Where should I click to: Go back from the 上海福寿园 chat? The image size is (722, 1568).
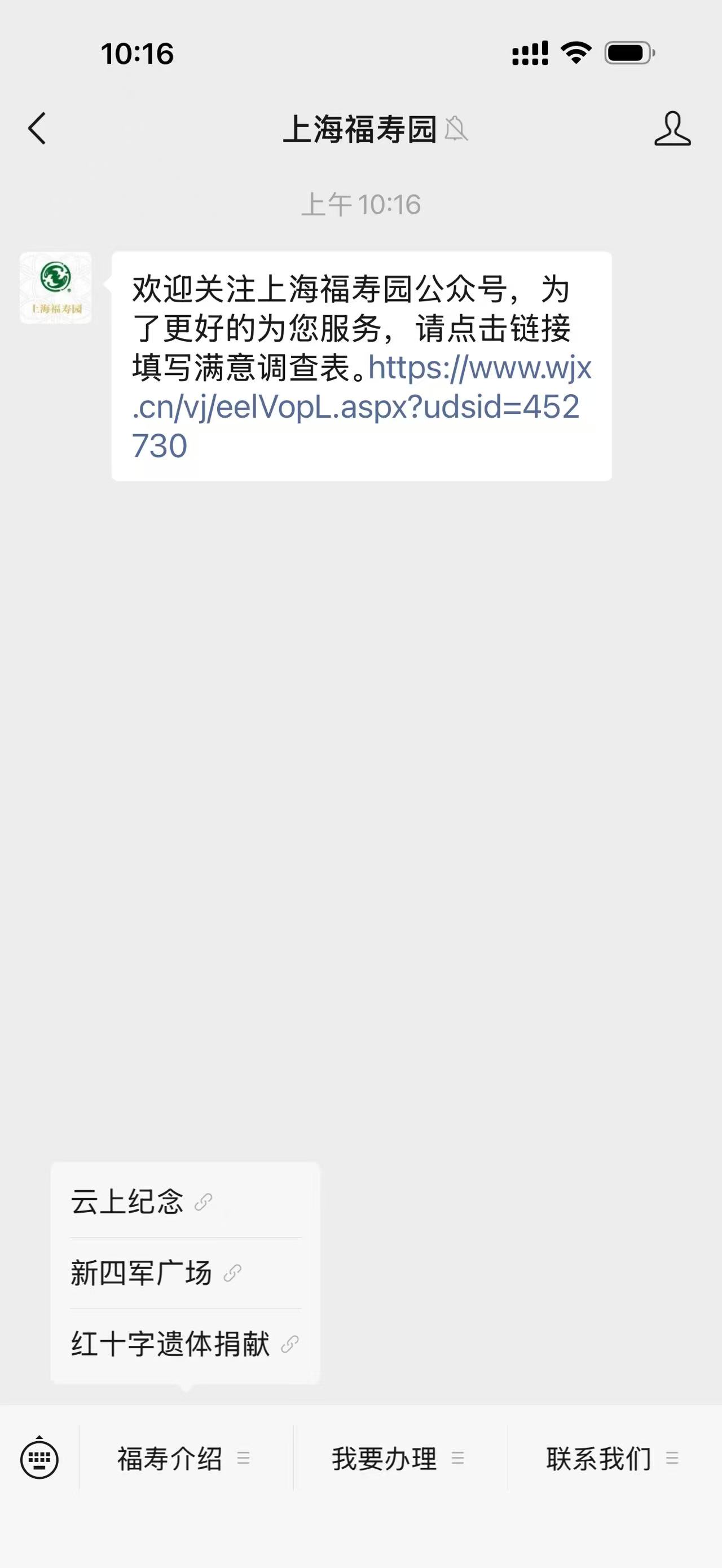click(x=37, y=129)
